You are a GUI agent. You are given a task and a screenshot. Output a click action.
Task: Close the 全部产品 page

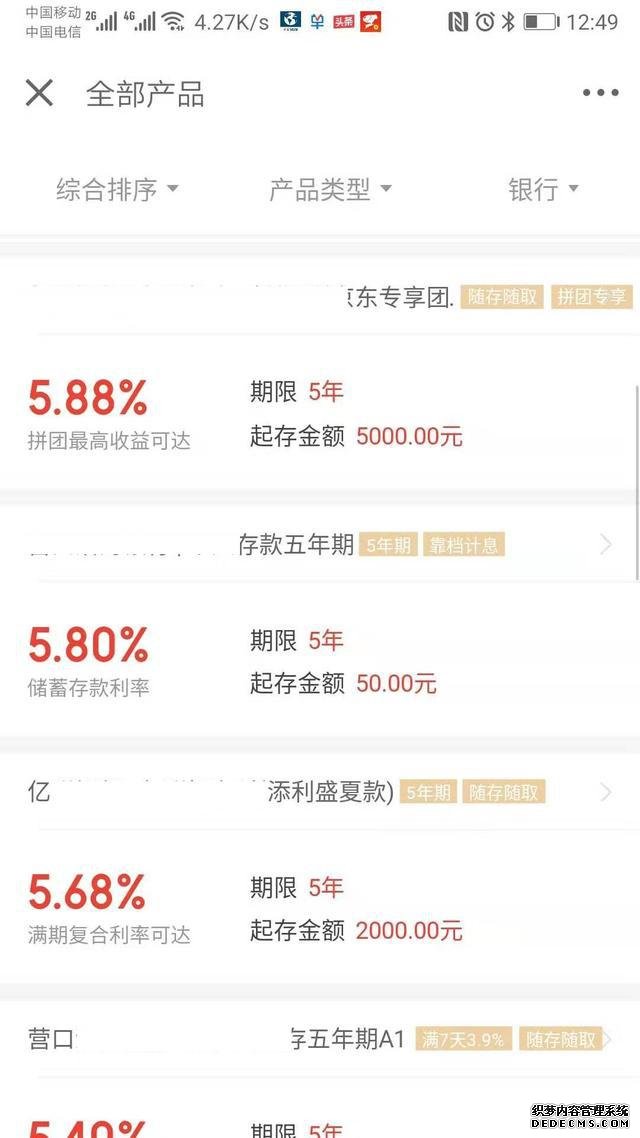pos(39,93)
